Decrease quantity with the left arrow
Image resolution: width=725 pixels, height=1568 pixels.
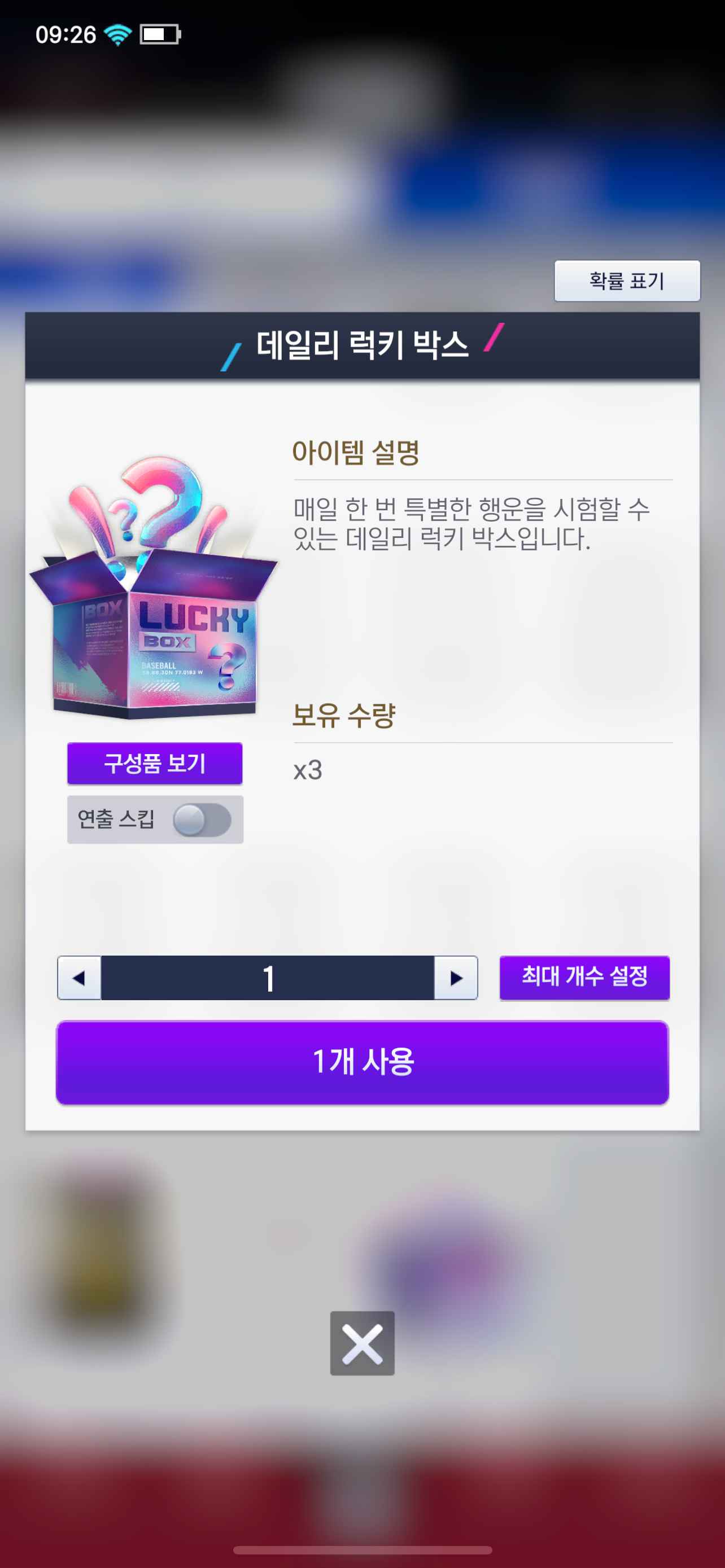(79, 978)
